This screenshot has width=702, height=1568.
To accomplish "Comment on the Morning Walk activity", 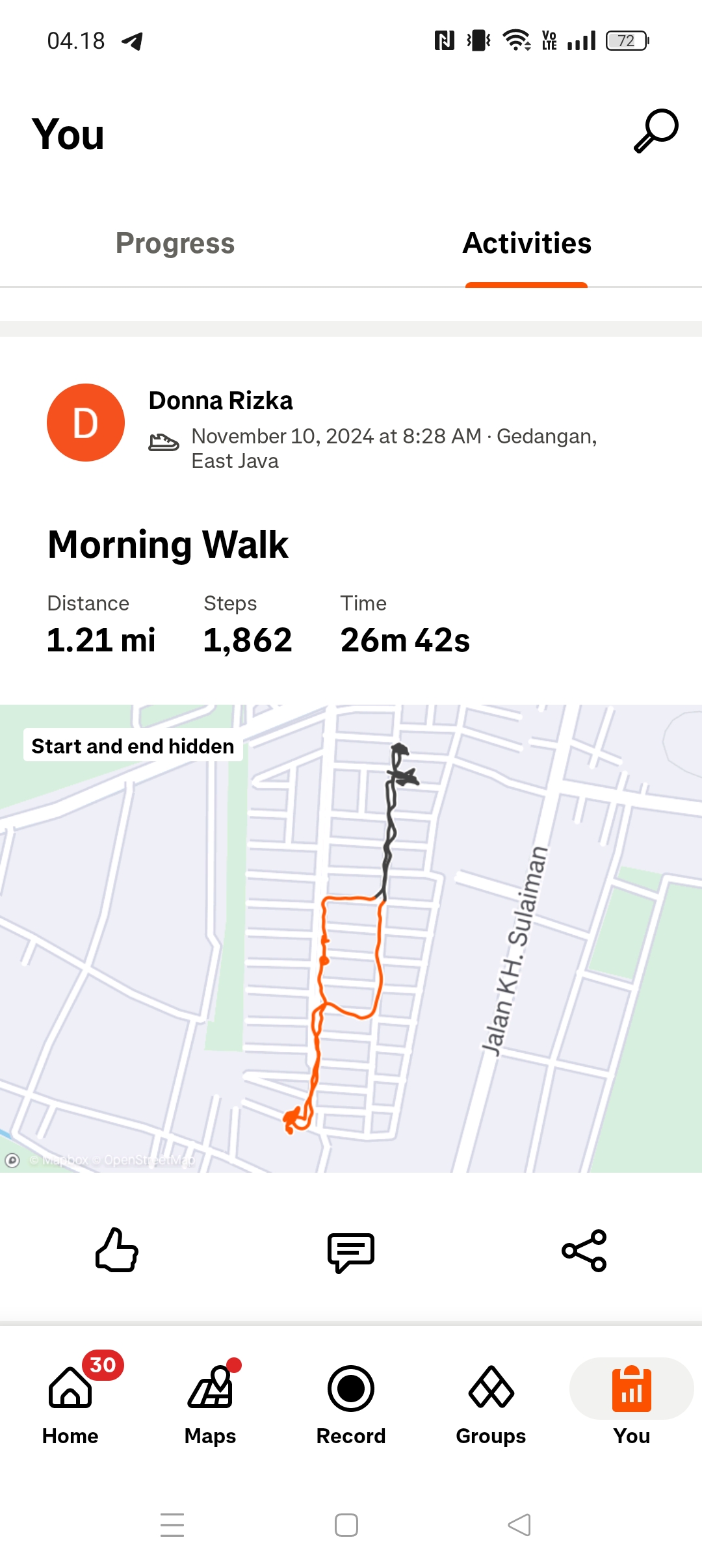I will [x=351, y=1251].
